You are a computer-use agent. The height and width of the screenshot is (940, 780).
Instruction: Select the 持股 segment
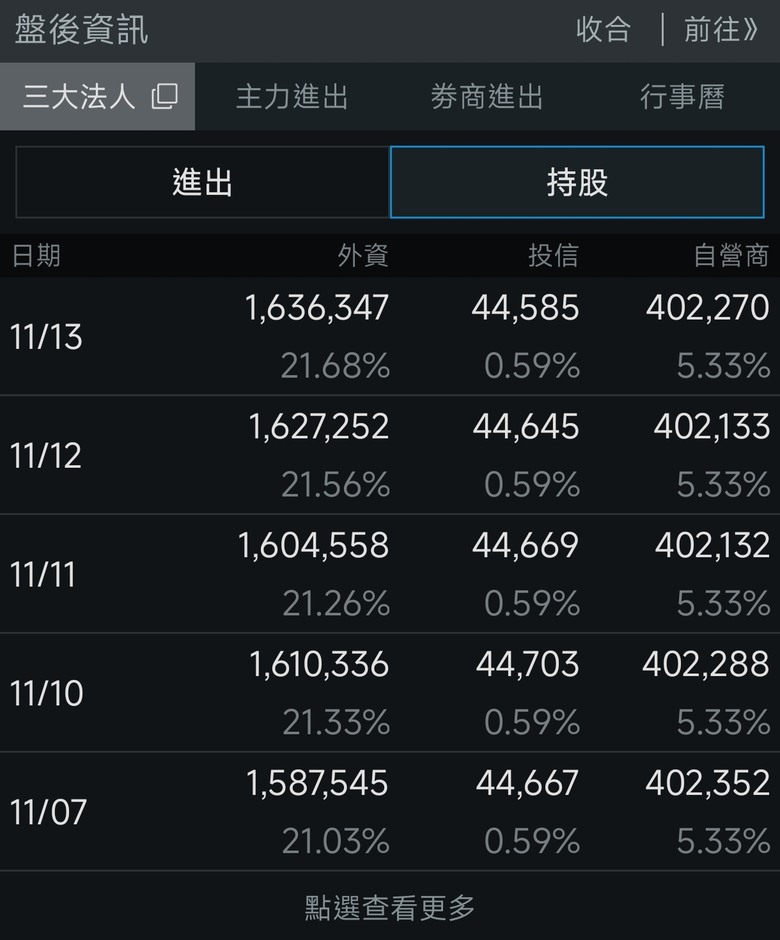point(577,182)
